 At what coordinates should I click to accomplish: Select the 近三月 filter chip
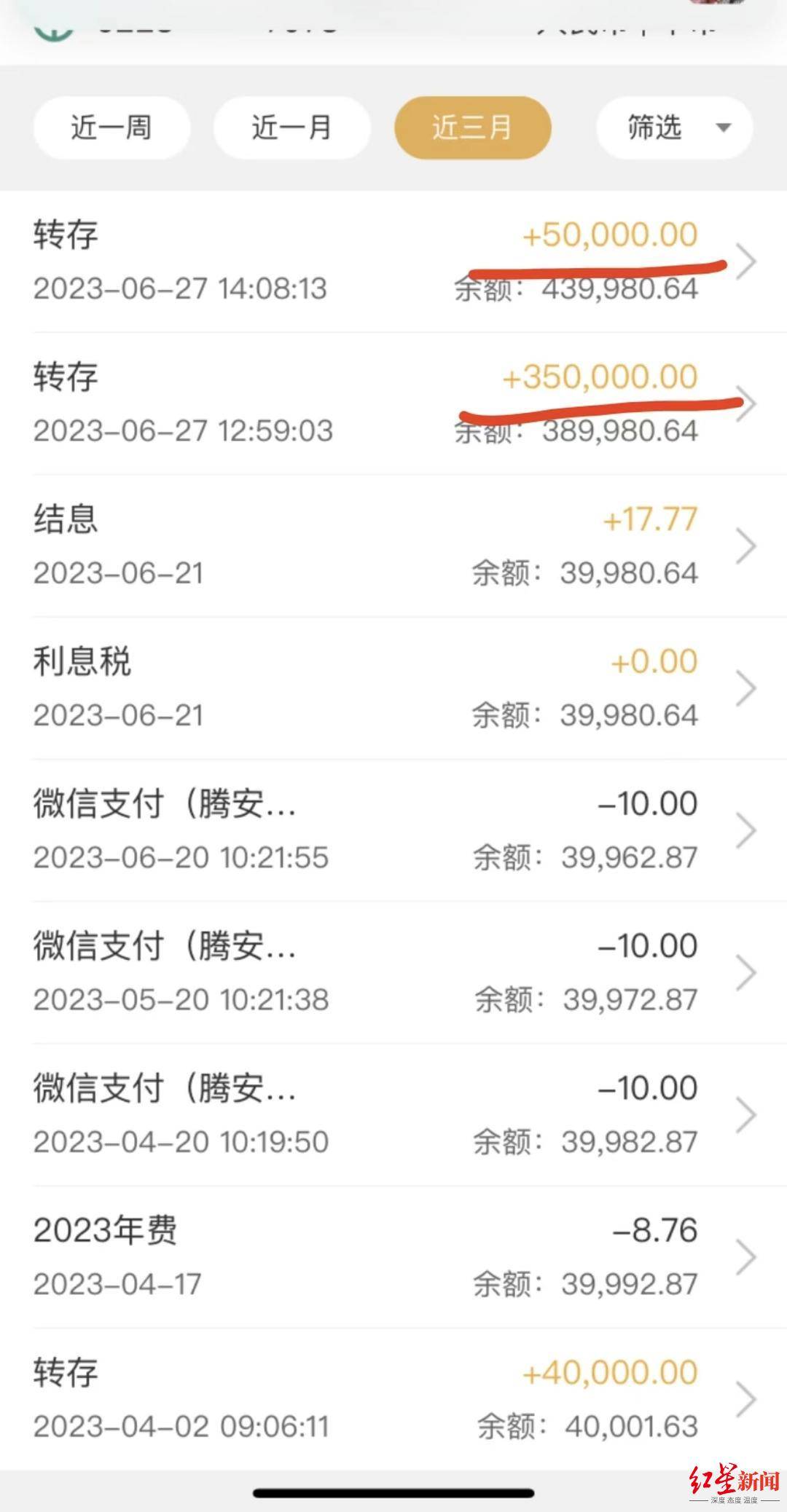coord(472,128)
